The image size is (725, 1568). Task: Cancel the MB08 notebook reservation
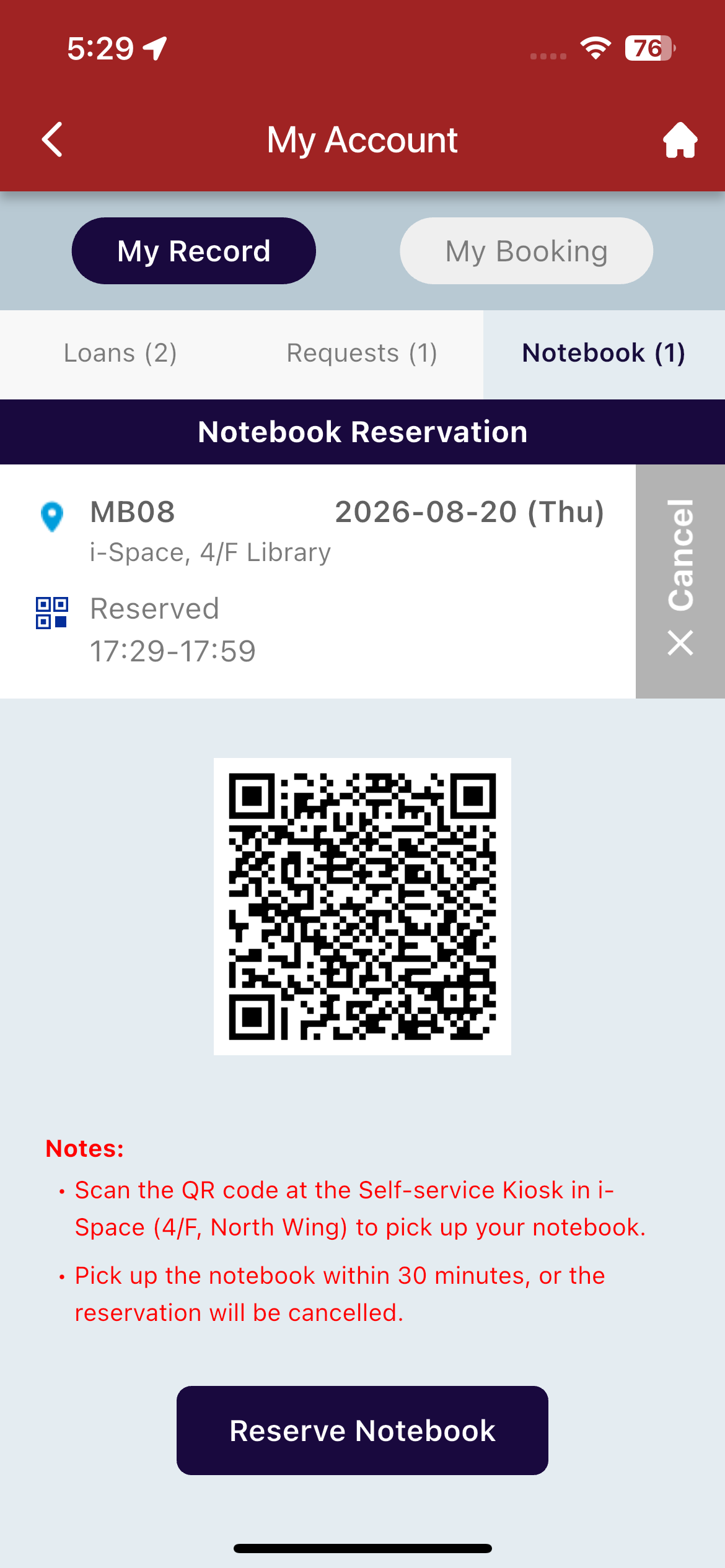[680, 581]
